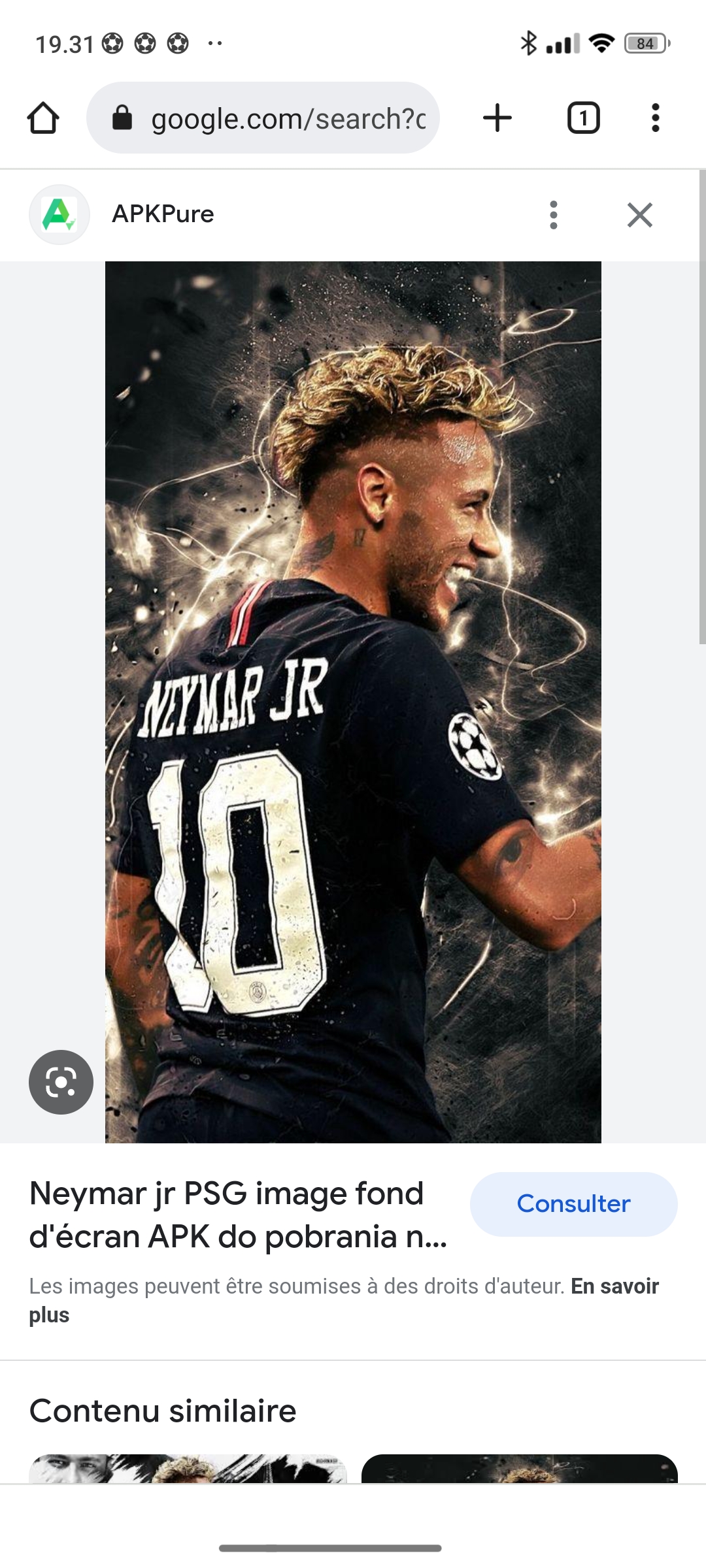Open a new browser tab
The height and width of the screenshot is (1568, 706).
(x=497, y=118)
